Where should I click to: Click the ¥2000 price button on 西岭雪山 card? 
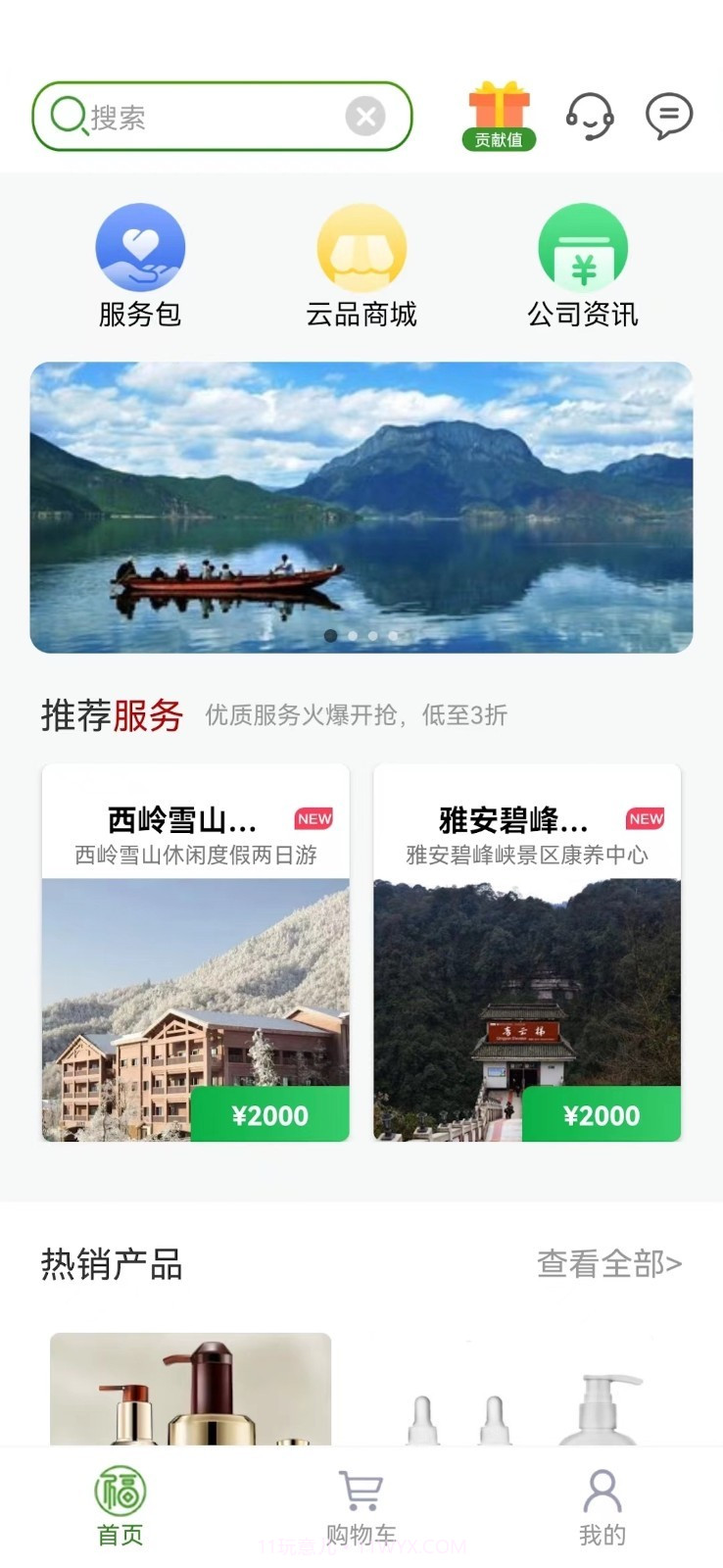pyautogui.click(x=269, y=1114)
